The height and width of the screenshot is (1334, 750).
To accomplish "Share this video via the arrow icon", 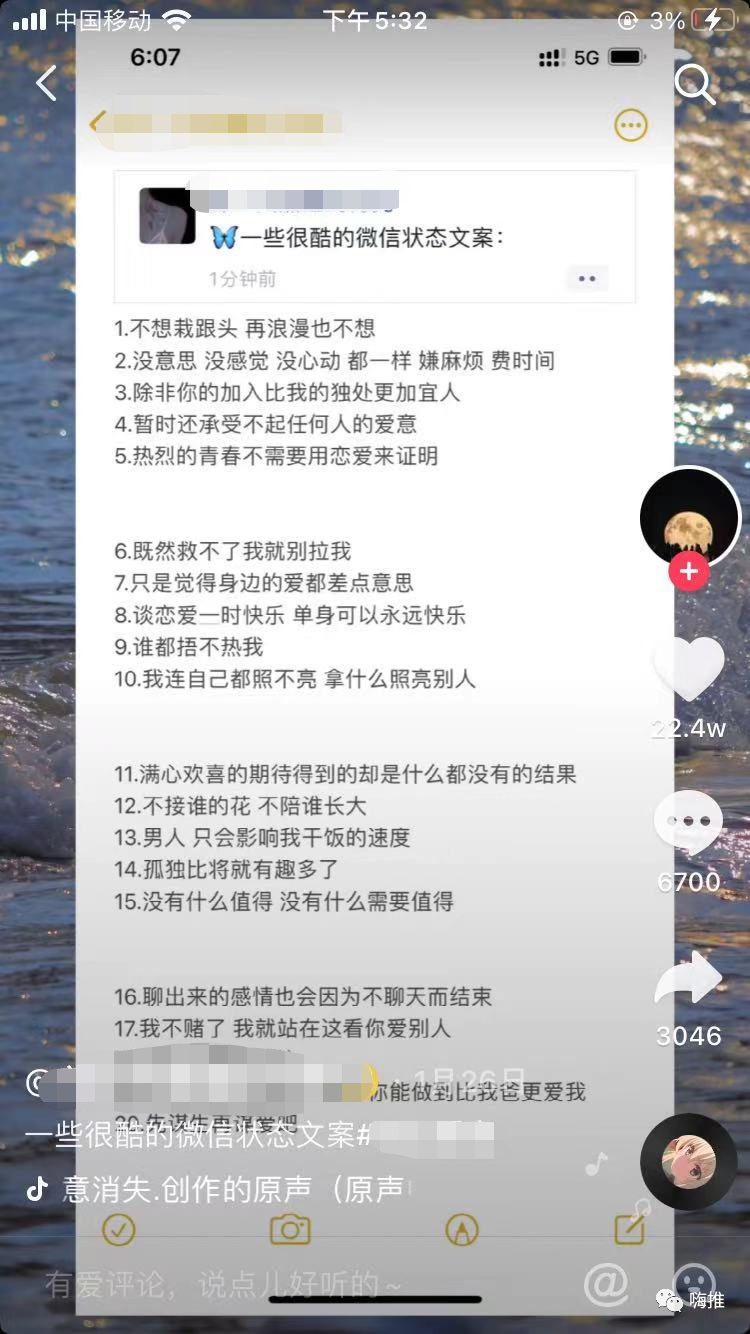I will coord(689,978).
